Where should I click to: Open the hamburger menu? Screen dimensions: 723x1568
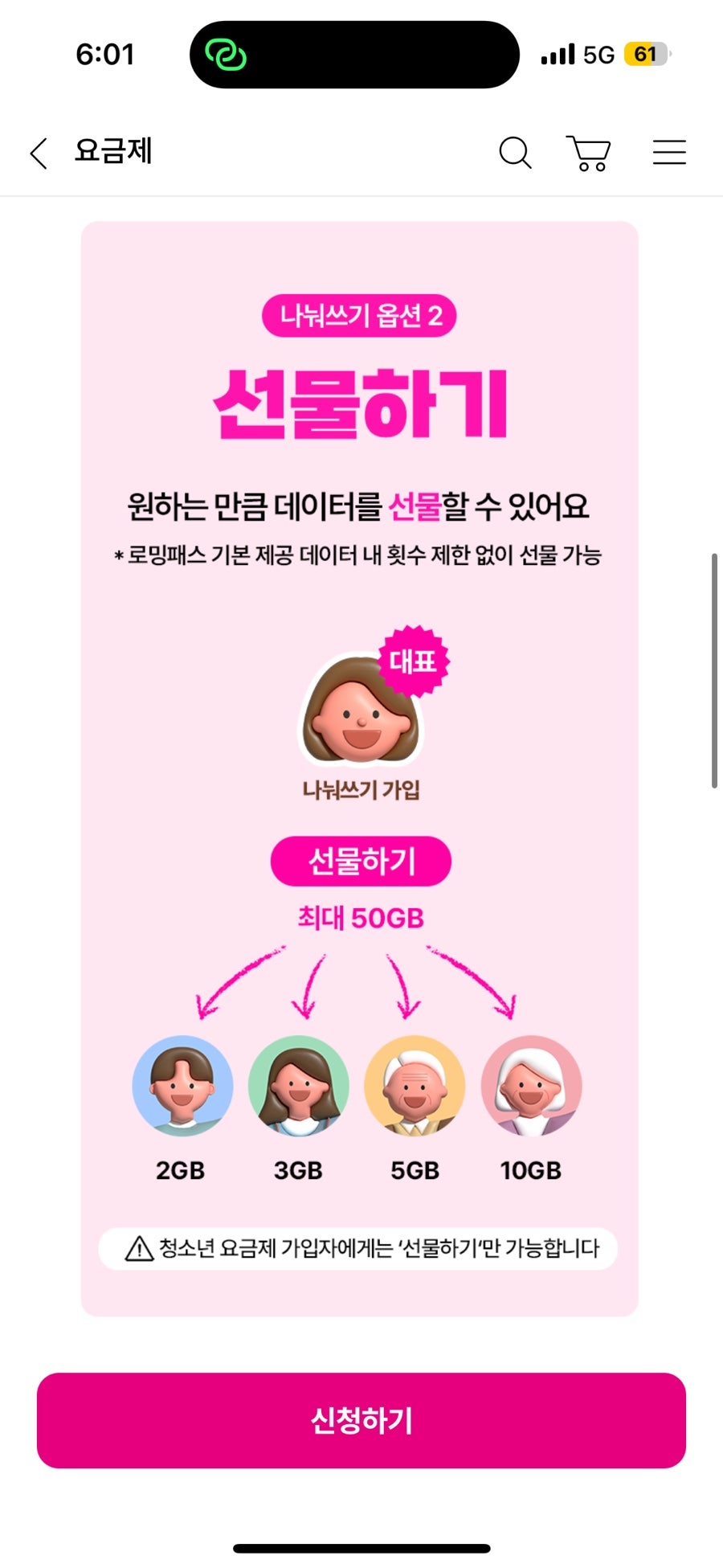669,152
